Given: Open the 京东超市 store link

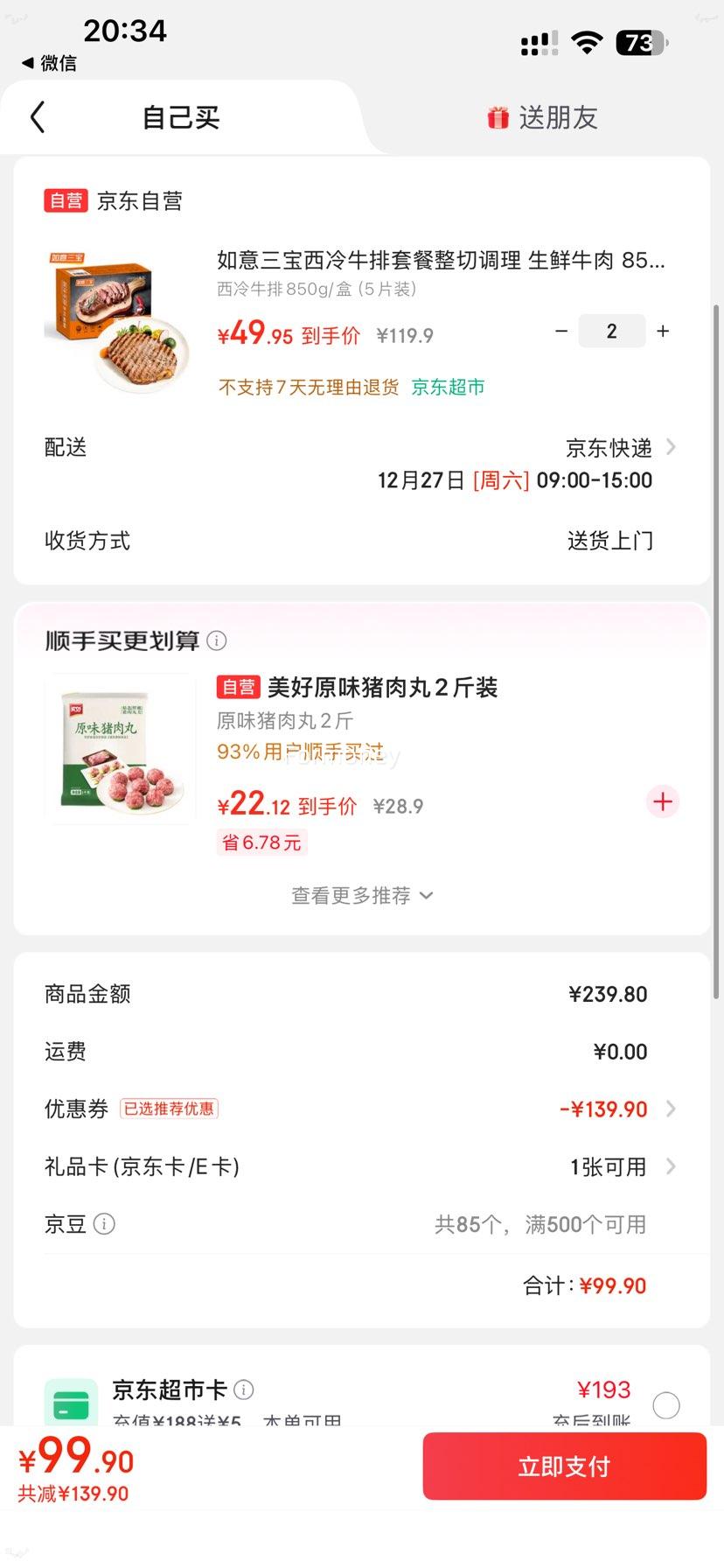Looking at the screenshot, I should (x=448, y=388).
